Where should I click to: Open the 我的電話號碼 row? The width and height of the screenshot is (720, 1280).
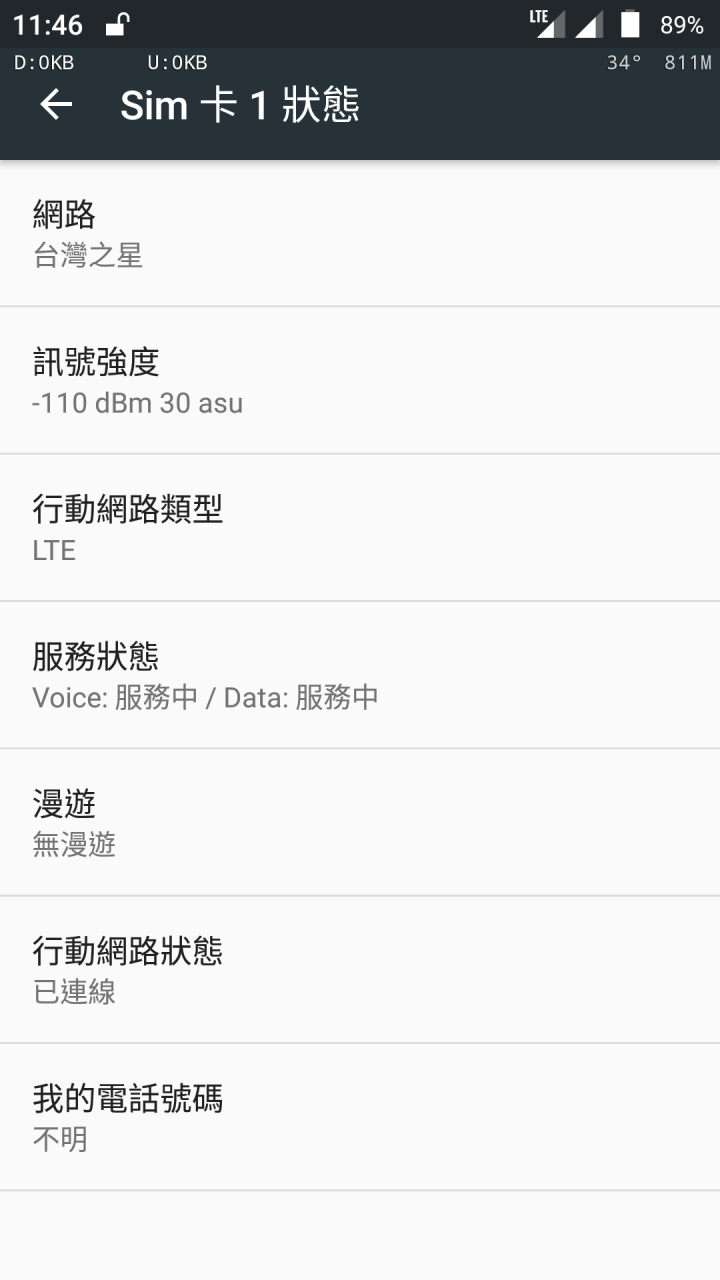(360, 1117)
